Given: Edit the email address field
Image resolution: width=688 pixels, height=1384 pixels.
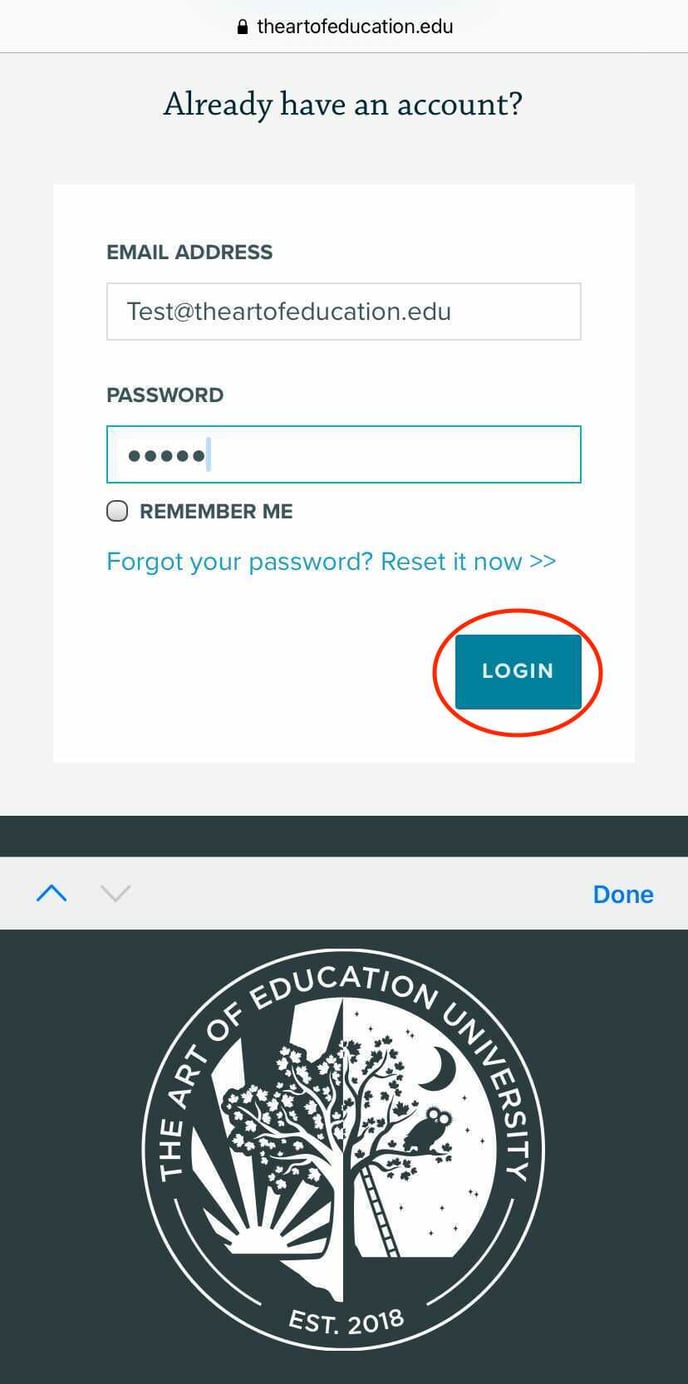Looking at the screenshot, I should click(344, 311).
